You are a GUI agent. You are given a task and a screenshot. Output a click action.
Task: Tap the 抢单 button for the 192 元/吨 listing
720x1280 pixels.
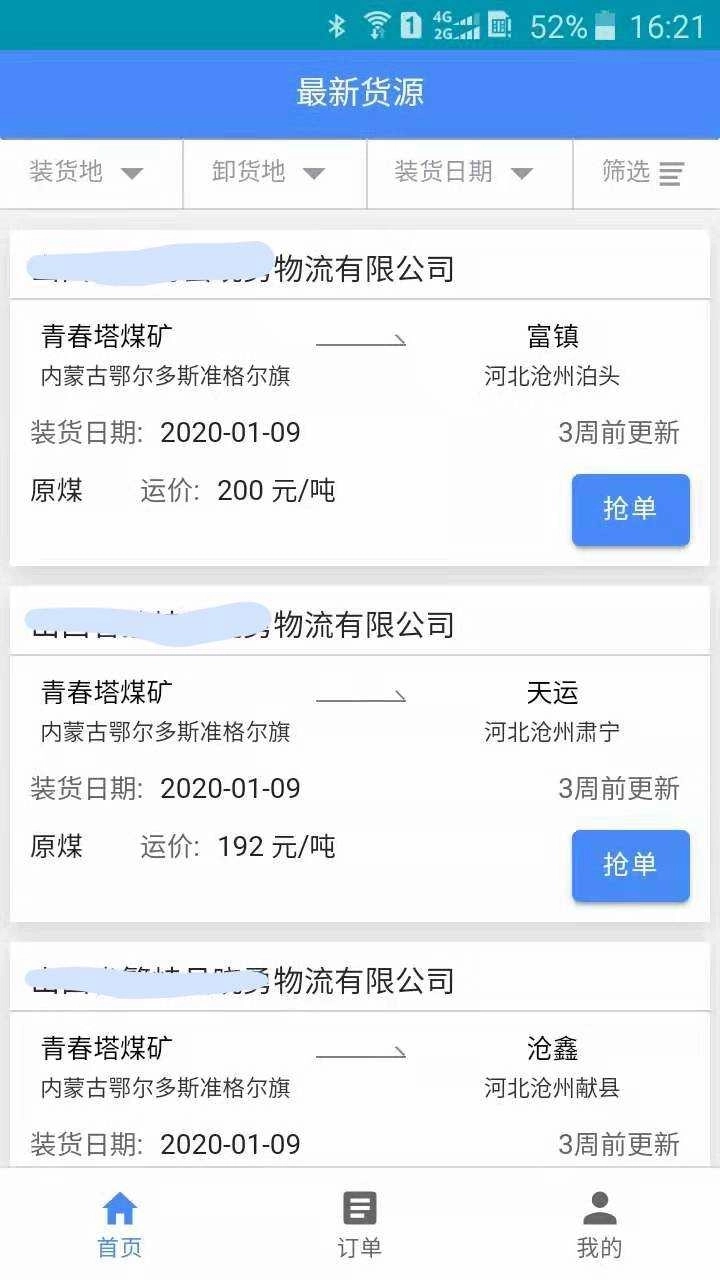630,866
